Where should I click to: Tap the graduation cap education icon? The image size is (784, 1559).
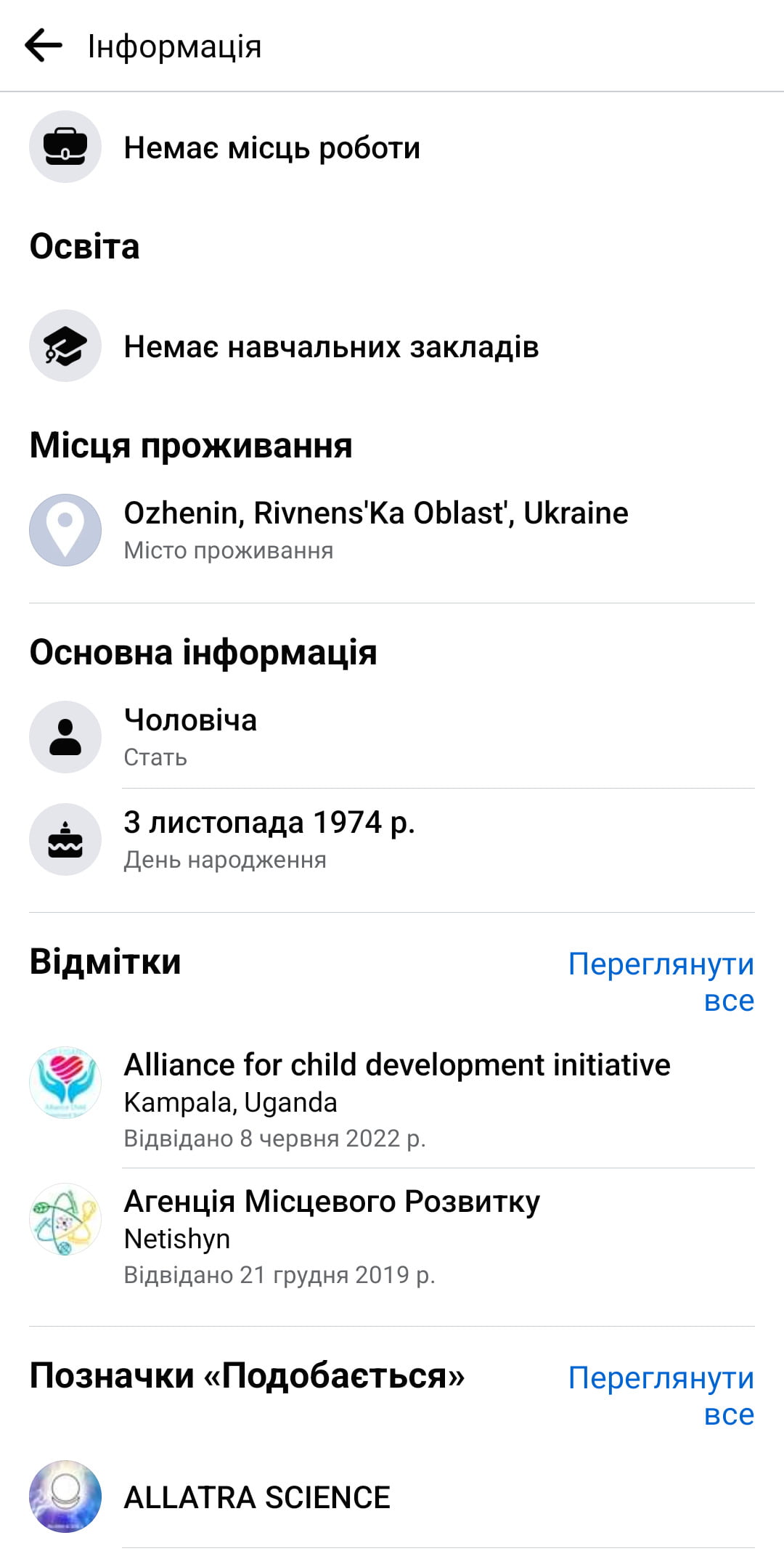[65, 347]
